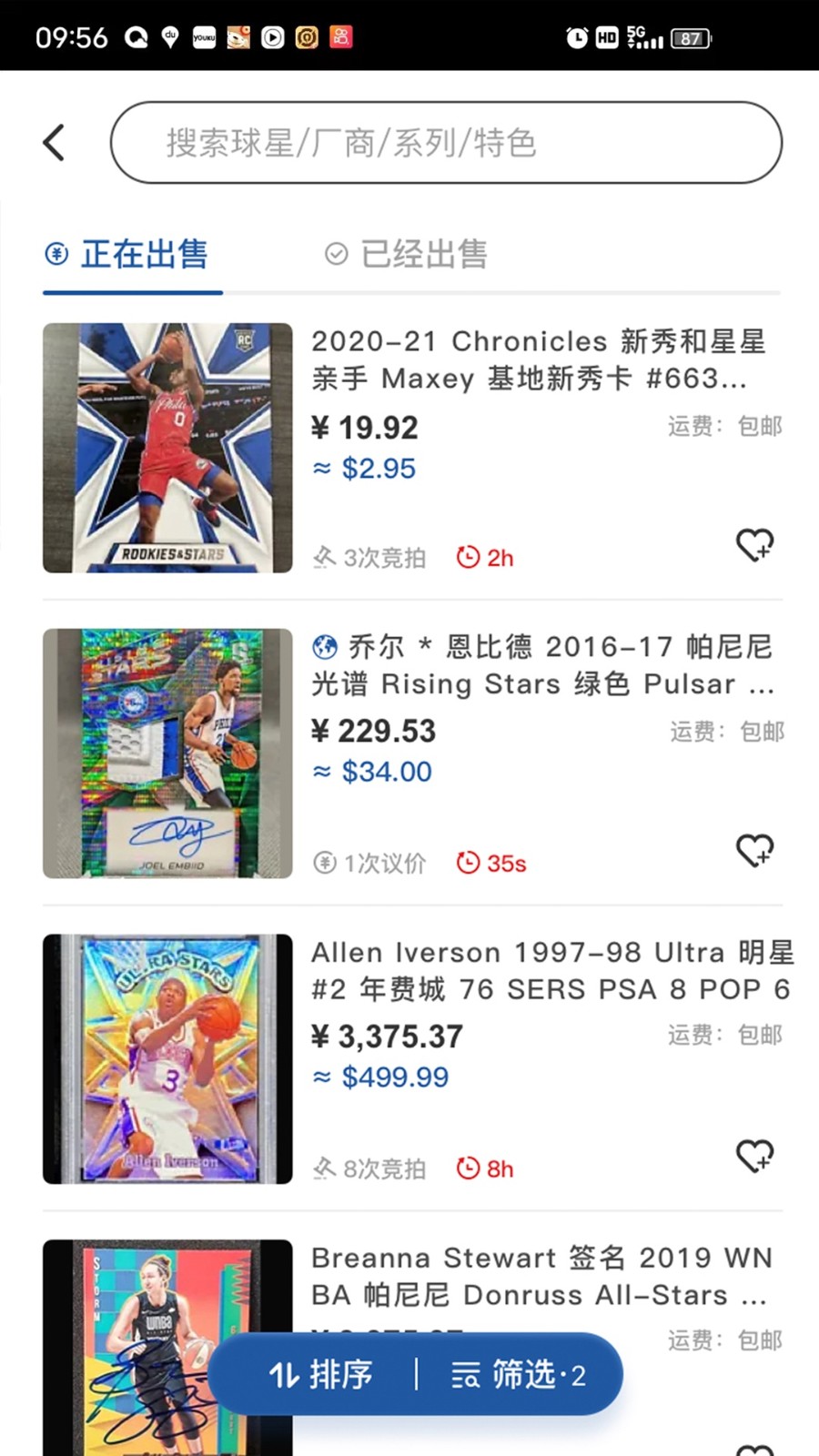Open the Maxey Chronicles rookie card listing
Screen dimensions: 819x1456
pos(537,359)
